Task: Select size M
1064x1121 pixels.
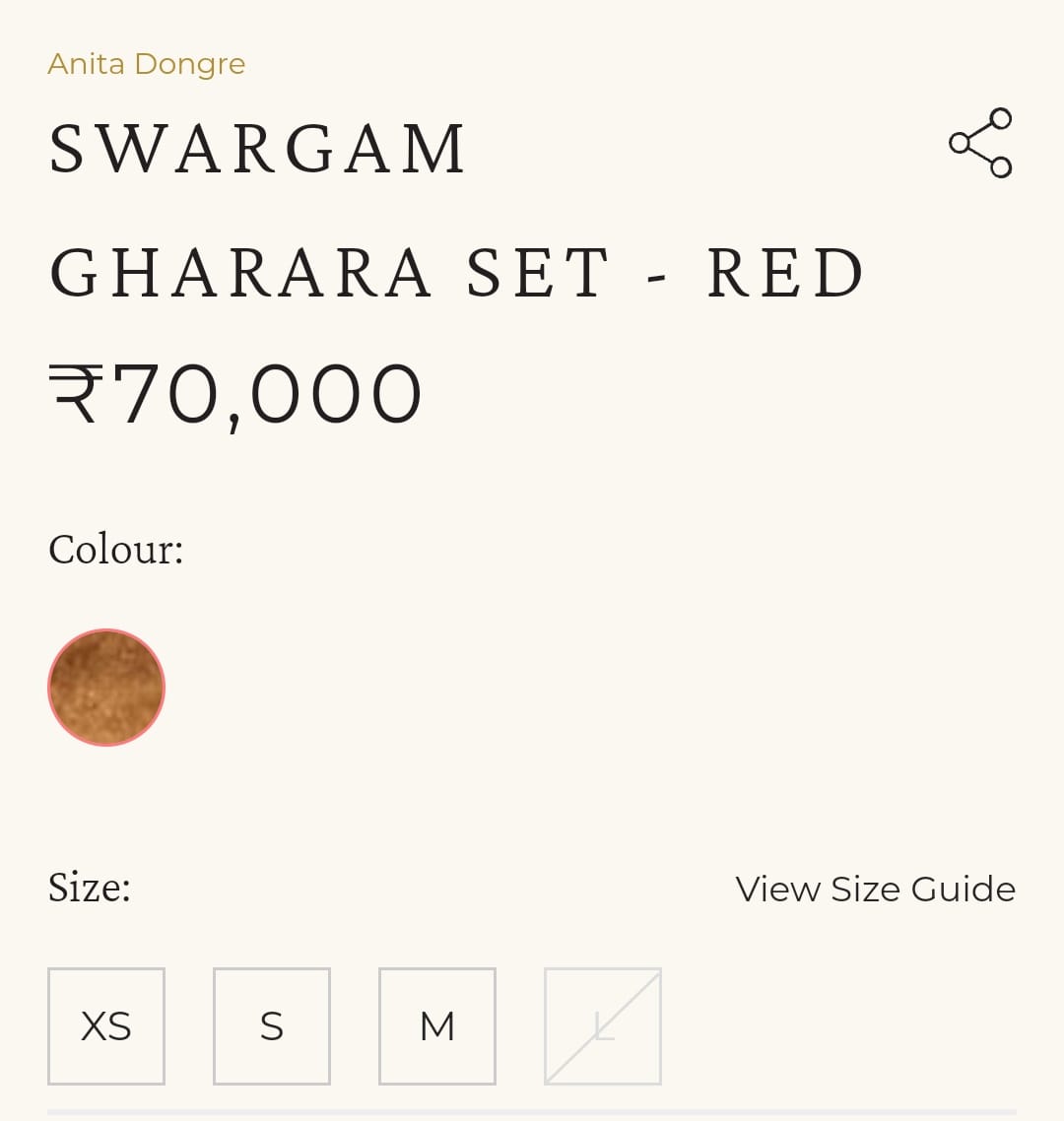Action: click(x=437, y=1025)
